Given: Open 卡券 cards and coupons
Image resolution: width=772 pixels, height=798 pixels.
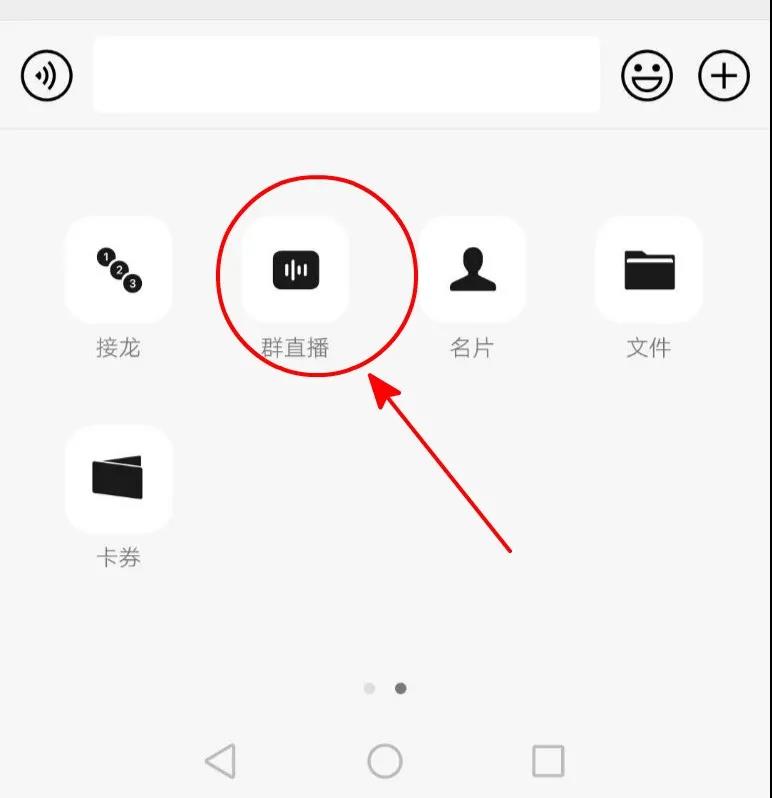Looking at the screenshot, I should click(x=118, y=478).
